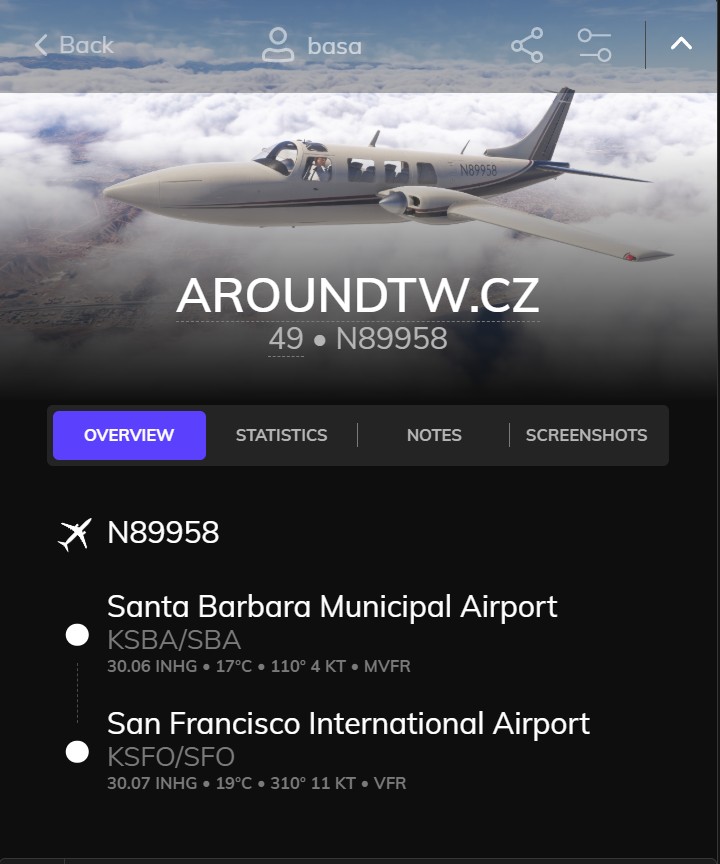Image resolution: width=720 pixels, height=864 pixels.
Task: Open the filter settings sliders
Action: pos(594,45)
